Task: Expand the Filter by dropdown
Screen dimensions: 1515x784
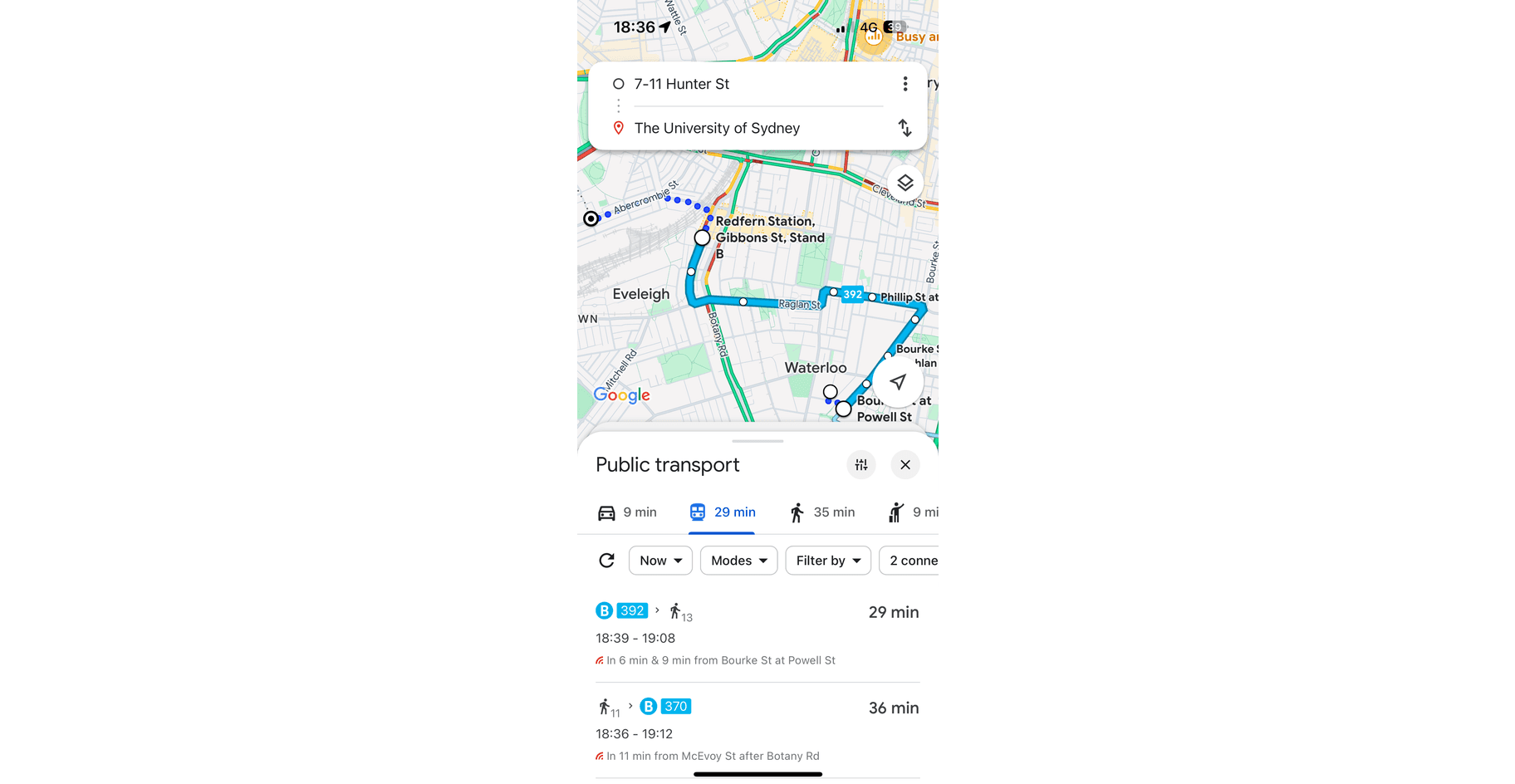Action: pos(827,561)
